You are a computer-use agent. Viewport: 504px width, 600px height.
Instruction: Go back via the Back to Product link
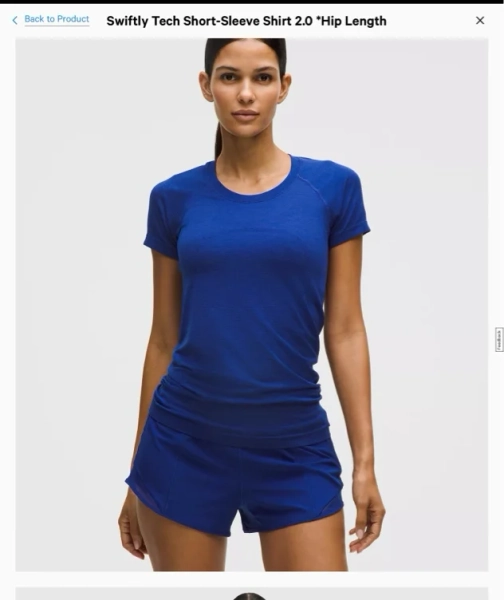point(51,20)
